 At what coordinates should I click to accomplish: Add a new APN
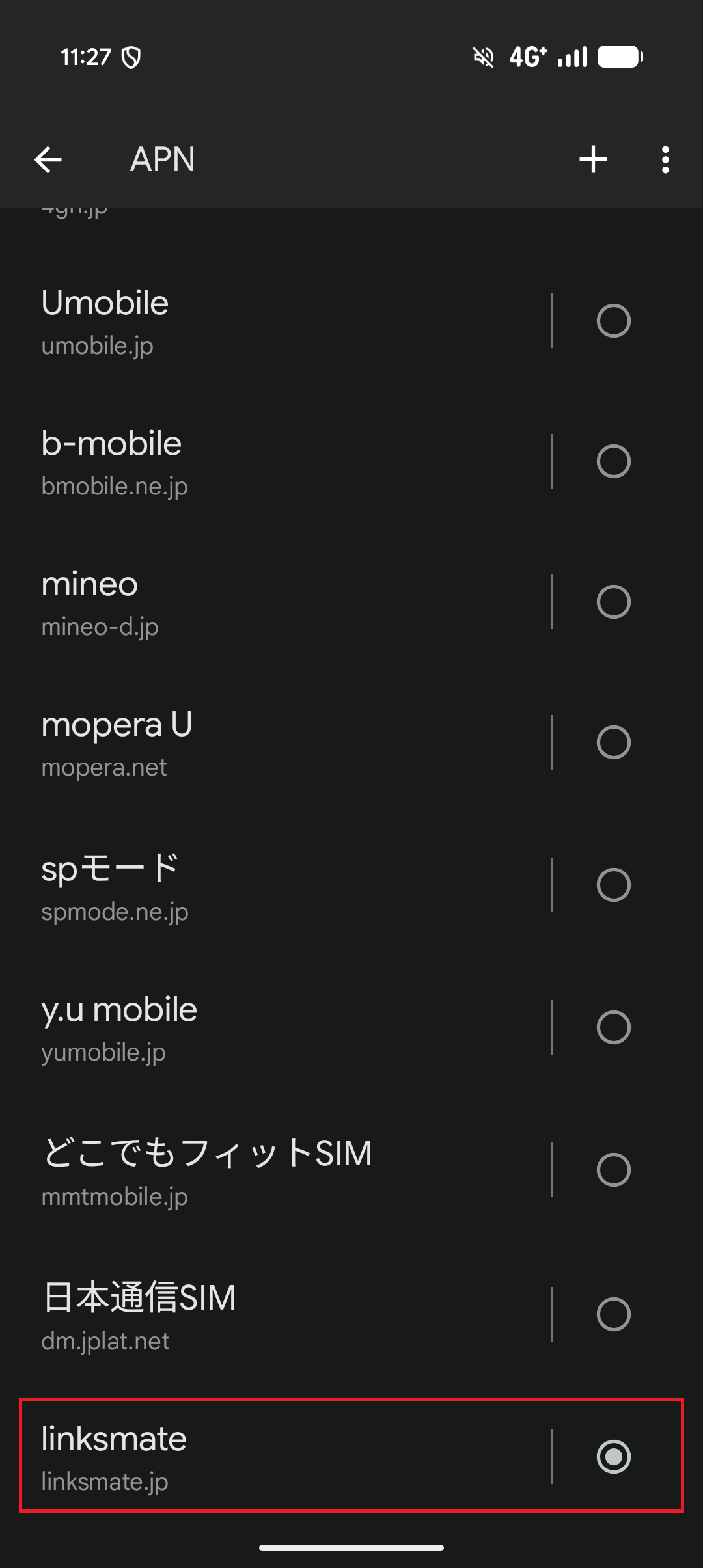click(x=593, y=160)
